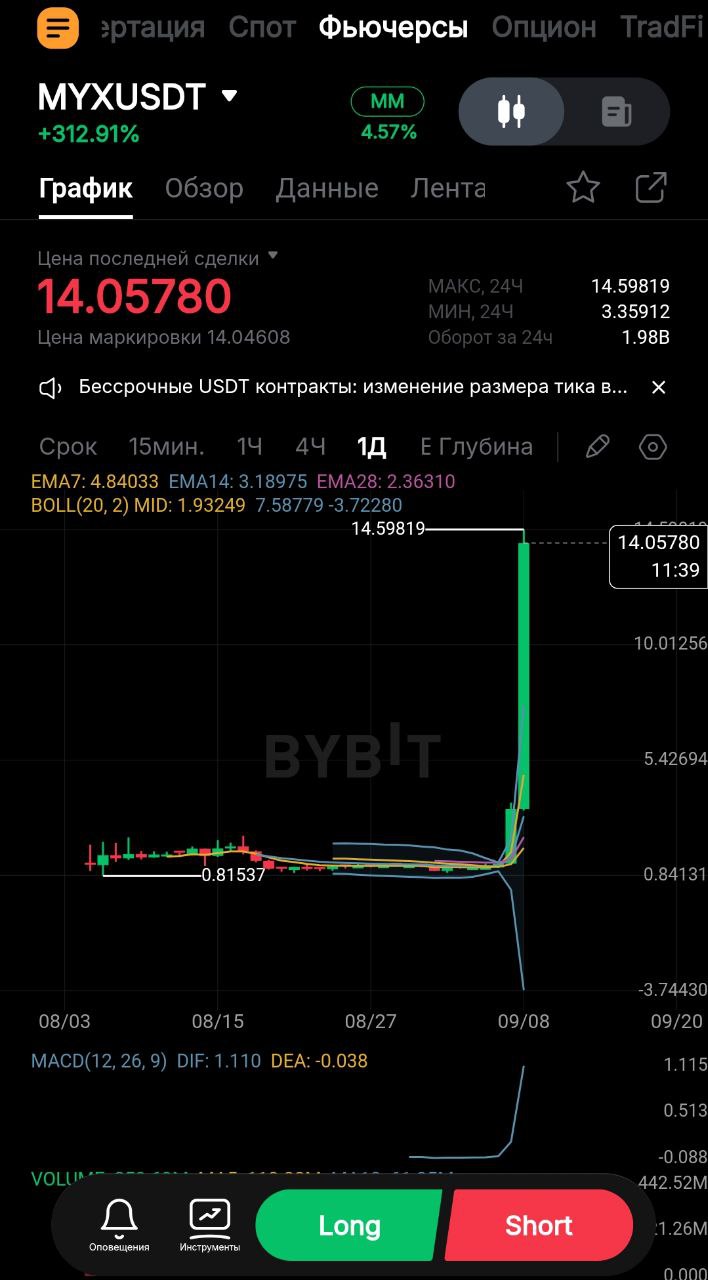The image size is (708, 1280).
Task: Select the 4Ч timeframe
Action: 310,447
